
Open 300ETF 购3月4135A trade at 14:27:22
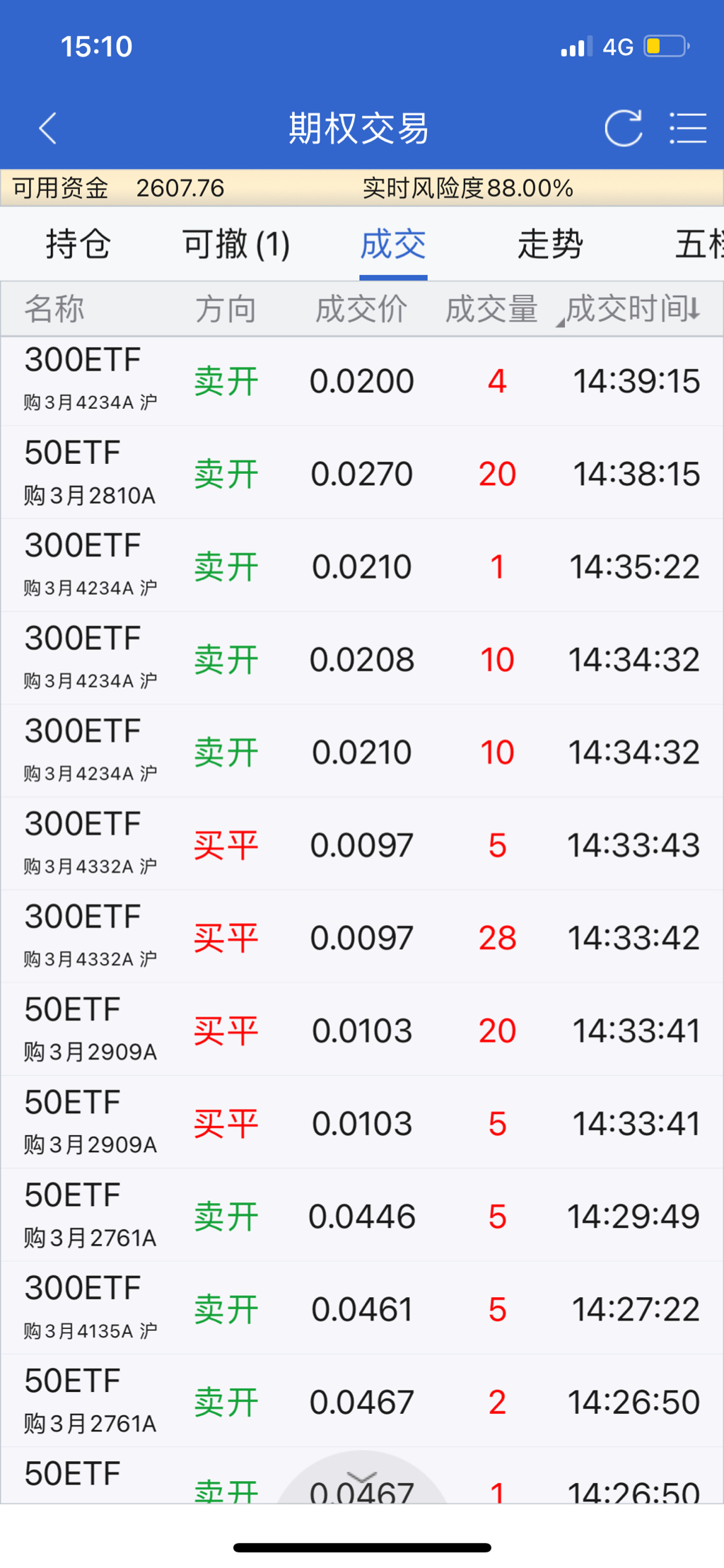point(362,1308)
